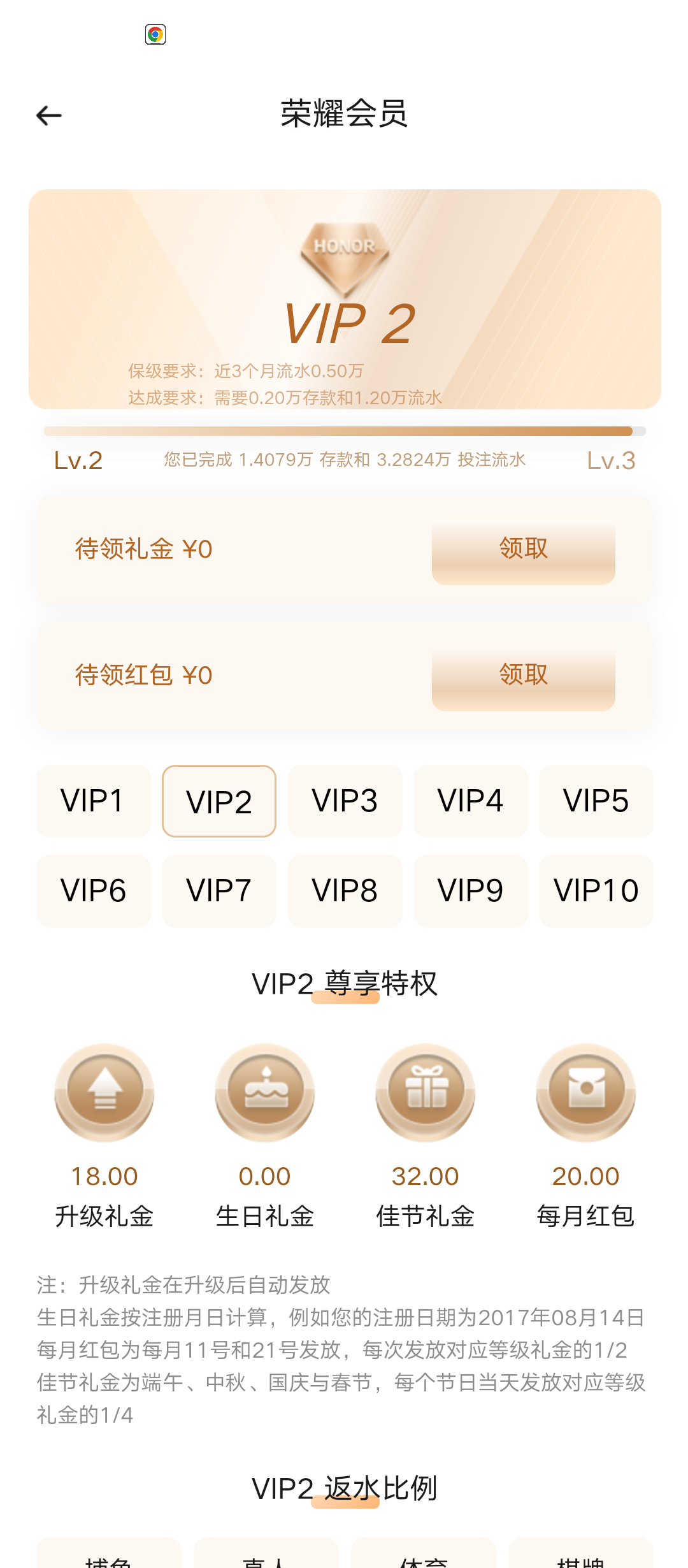Open the VIP5 level tab
Viewport: 688px width, 1568px height.
point(596,801)
